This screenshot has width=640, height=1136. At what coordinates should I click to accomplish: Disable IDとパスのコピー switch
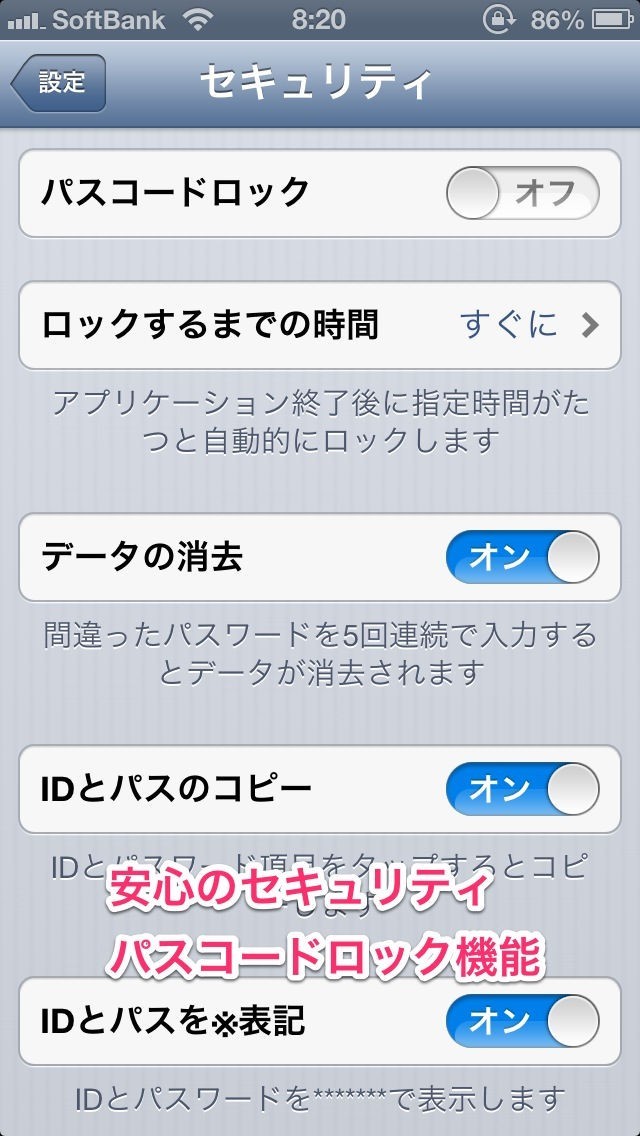click(x=522, y=789)
